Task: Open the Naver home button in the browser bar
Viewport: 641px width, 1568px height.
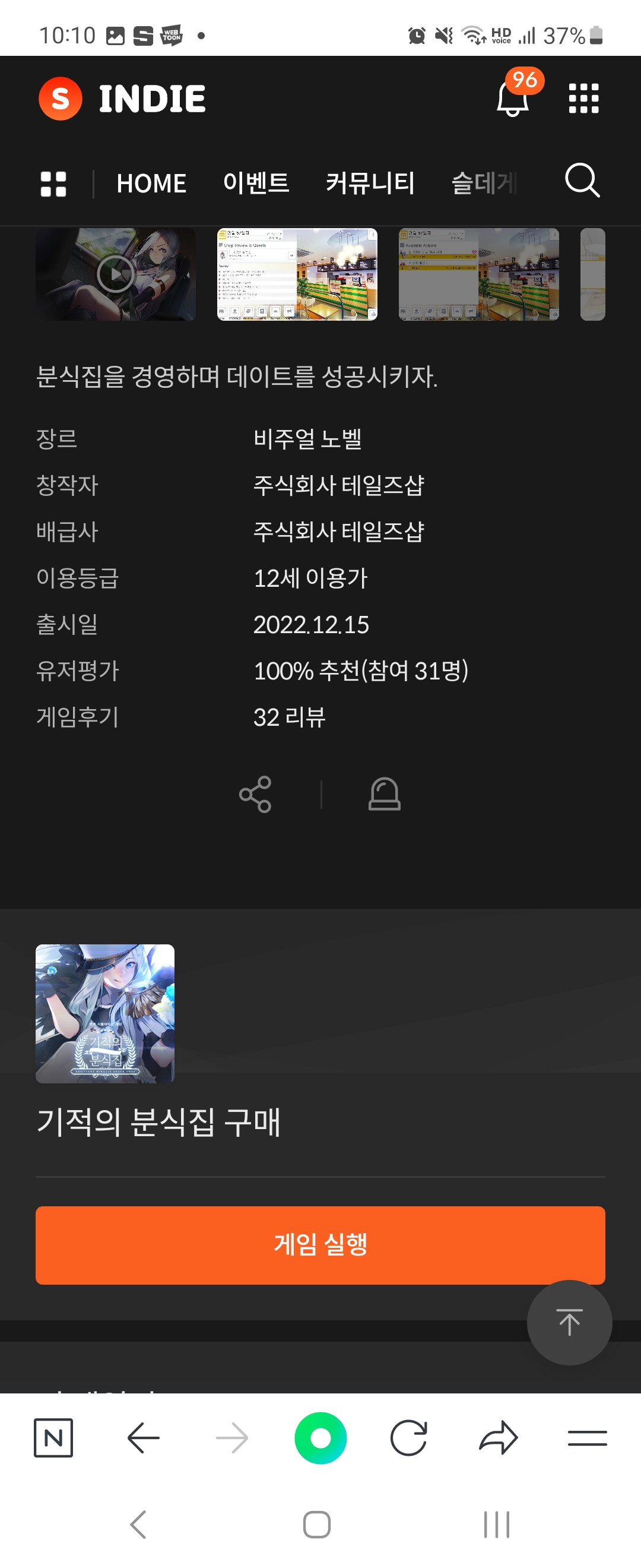Action: coord(53,1438)
